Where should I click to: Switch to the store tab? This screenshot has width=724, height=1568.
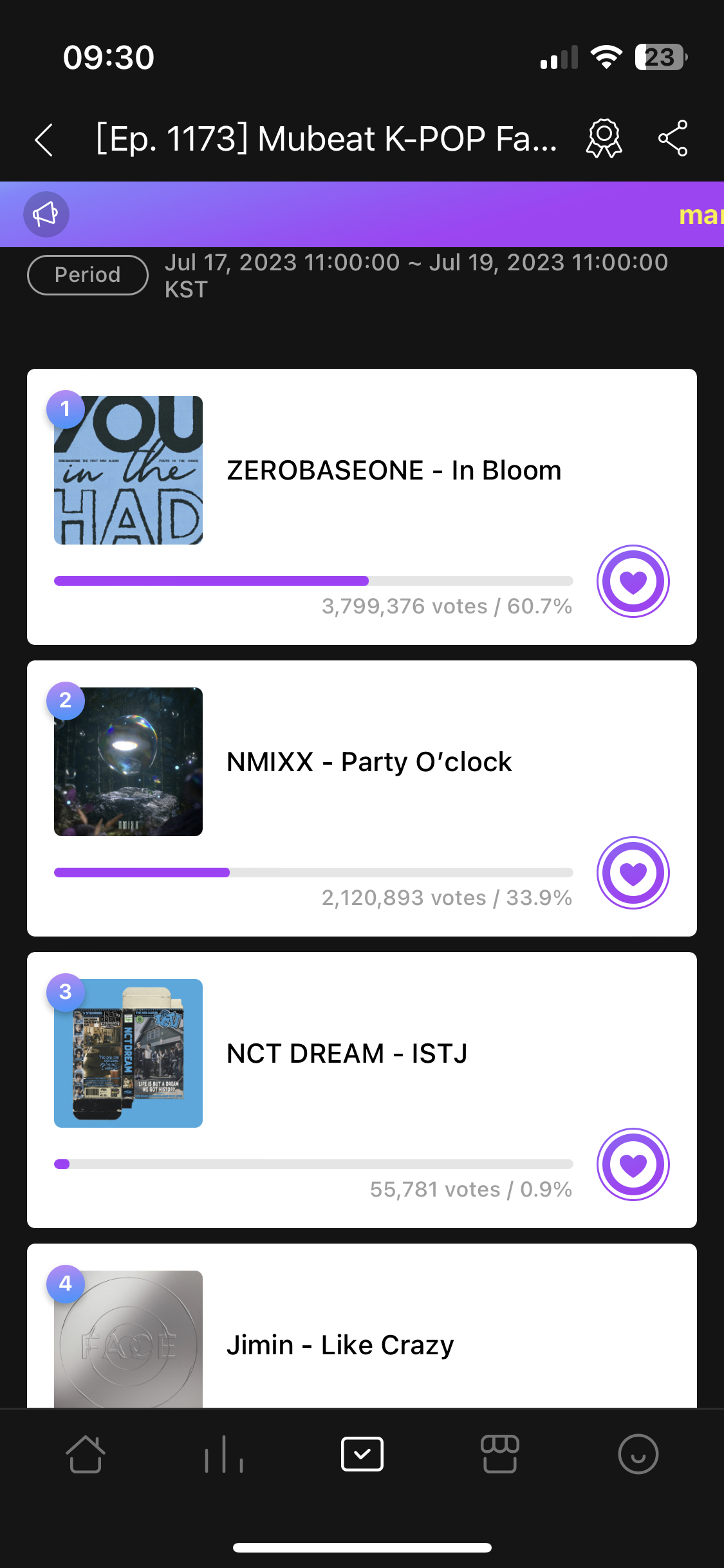(x=500, y=1454)
